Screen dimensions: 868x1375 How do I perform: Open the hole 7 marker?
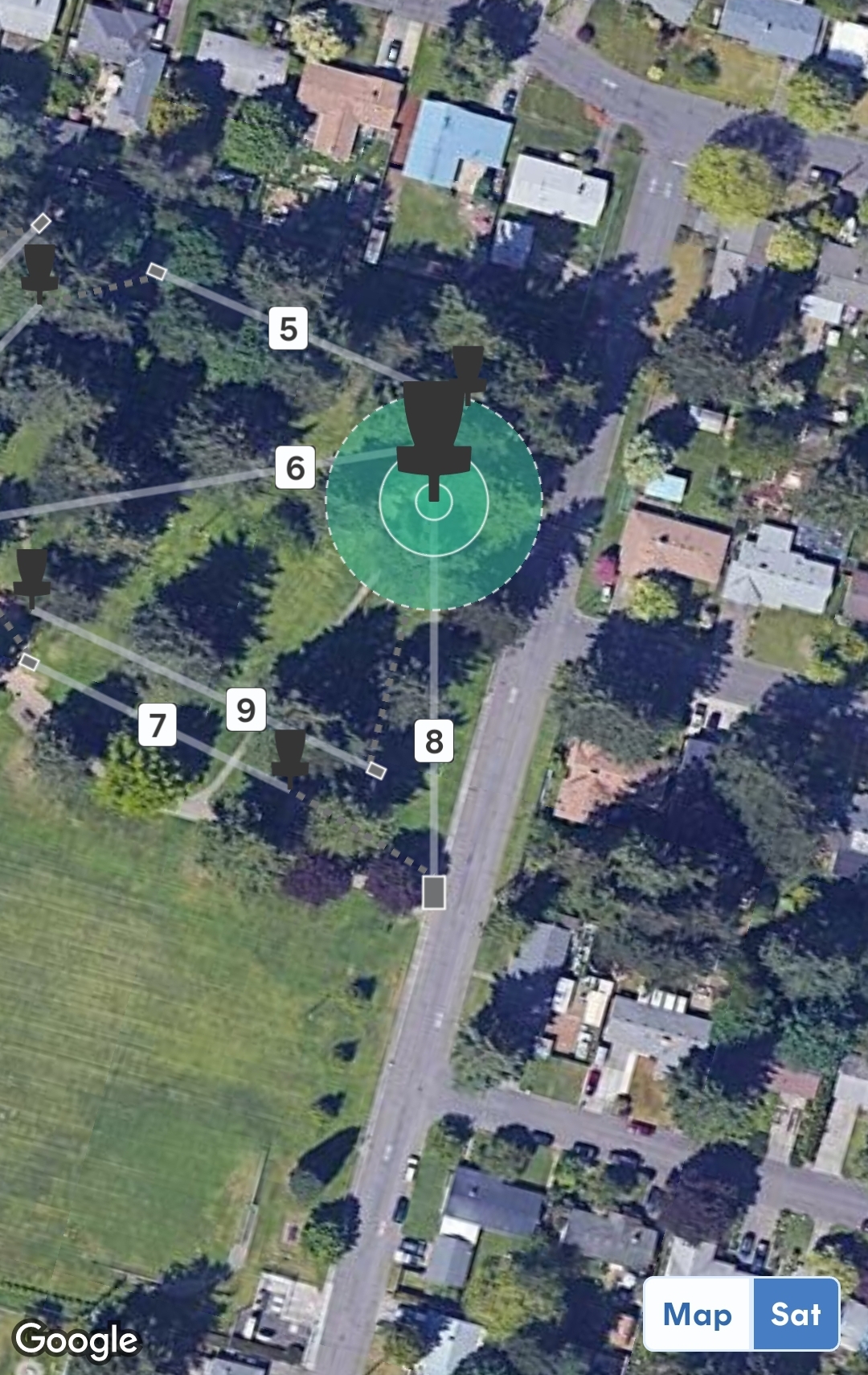[x=157, y=724]
